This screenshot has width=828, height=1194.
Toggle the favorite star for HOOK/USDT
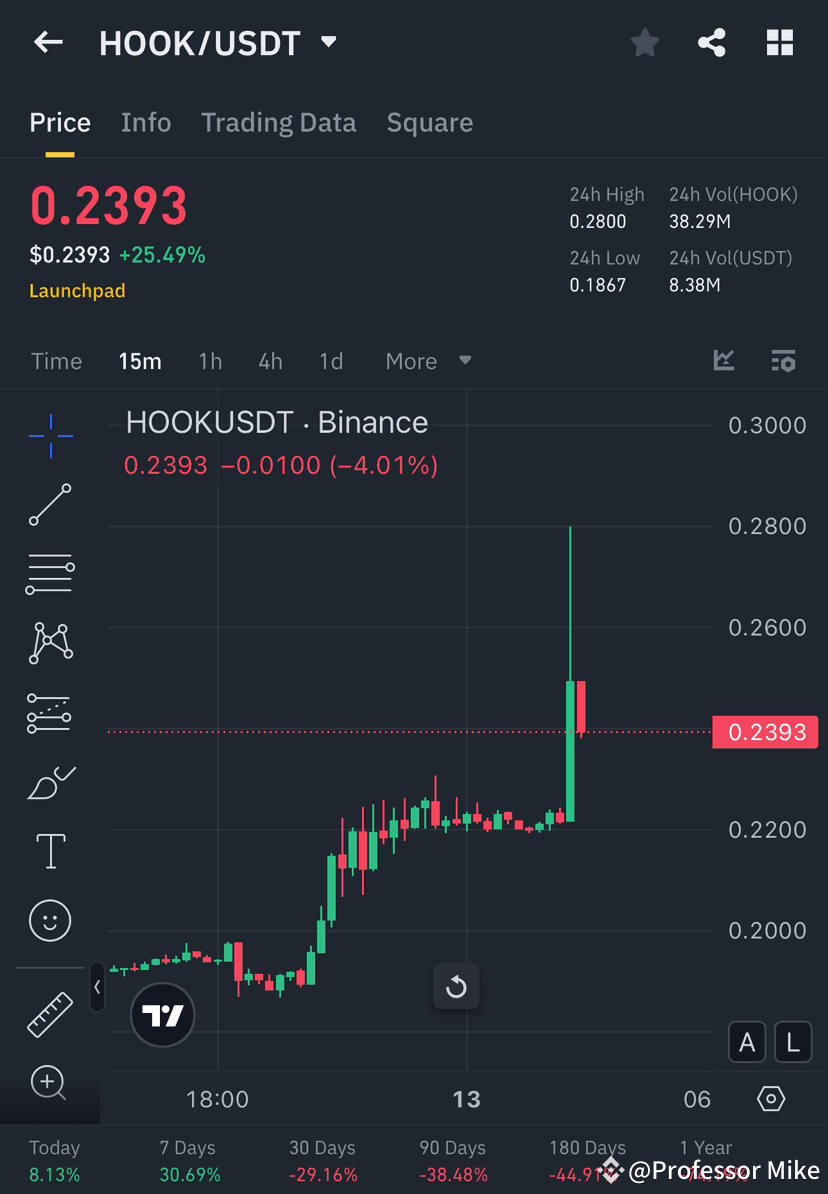[644, 42]
